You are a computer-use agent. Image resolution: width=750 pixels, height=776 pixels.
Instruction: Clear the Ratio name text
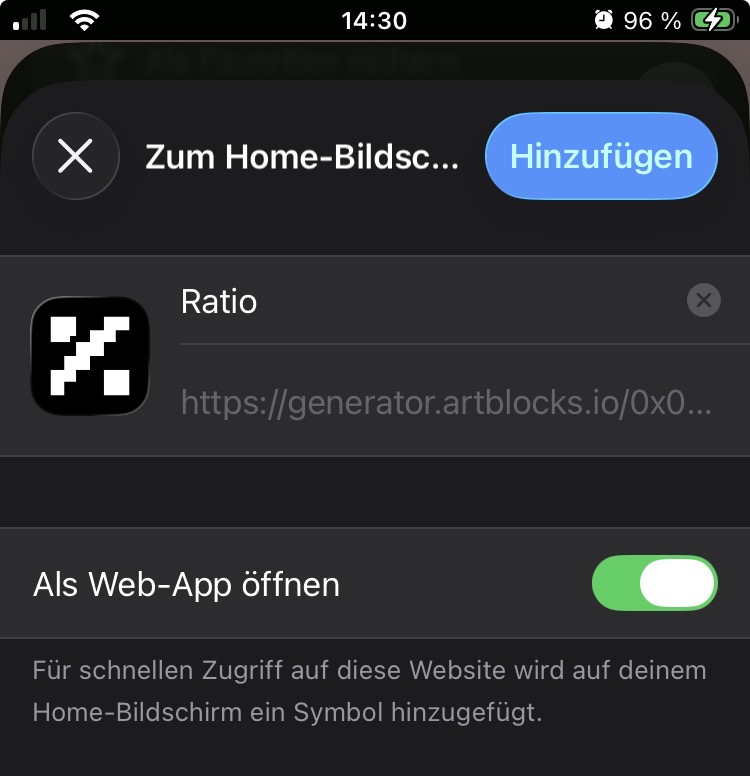704,300
